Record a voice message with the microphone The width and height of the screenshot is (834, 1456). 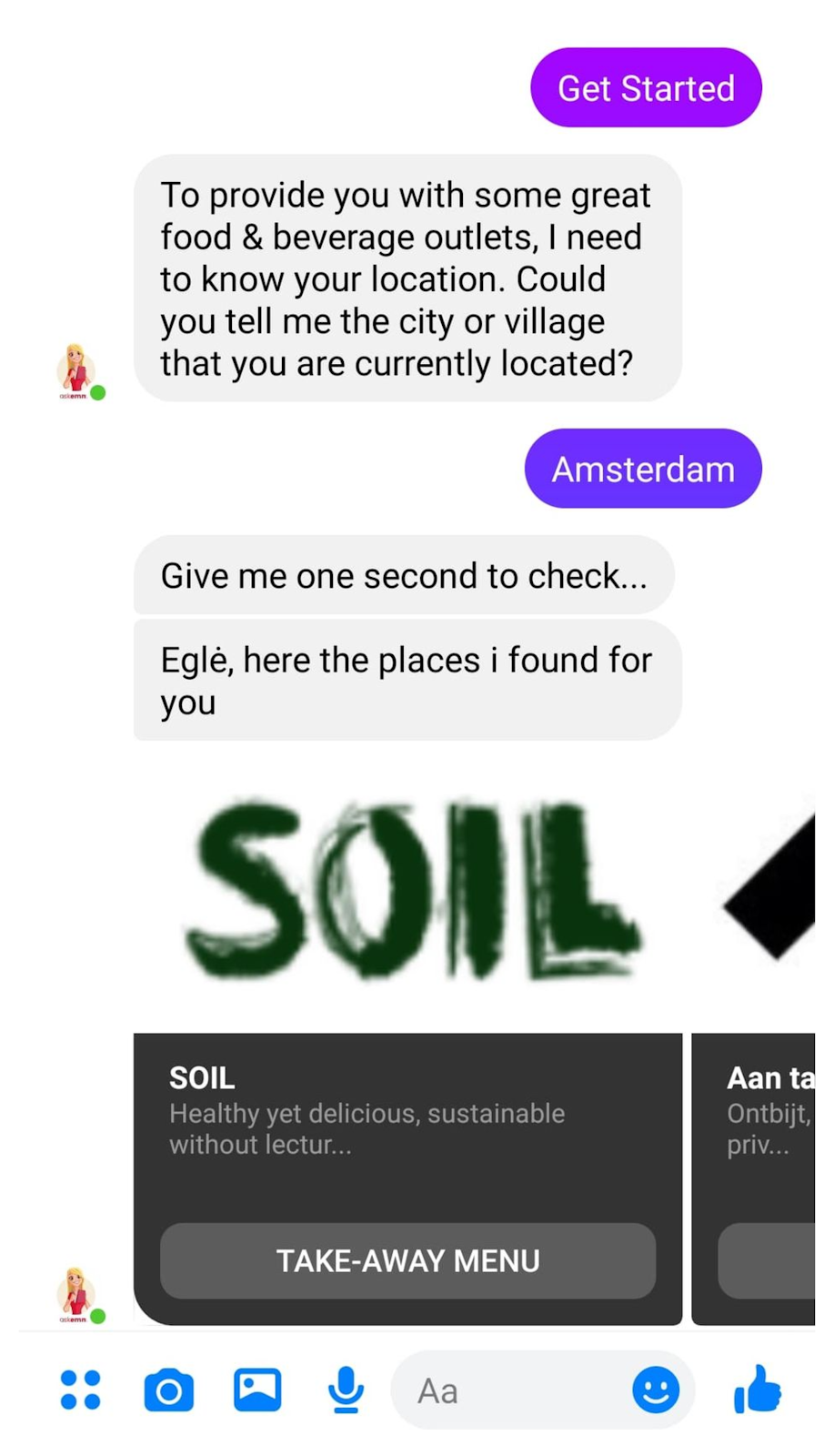346,1390
